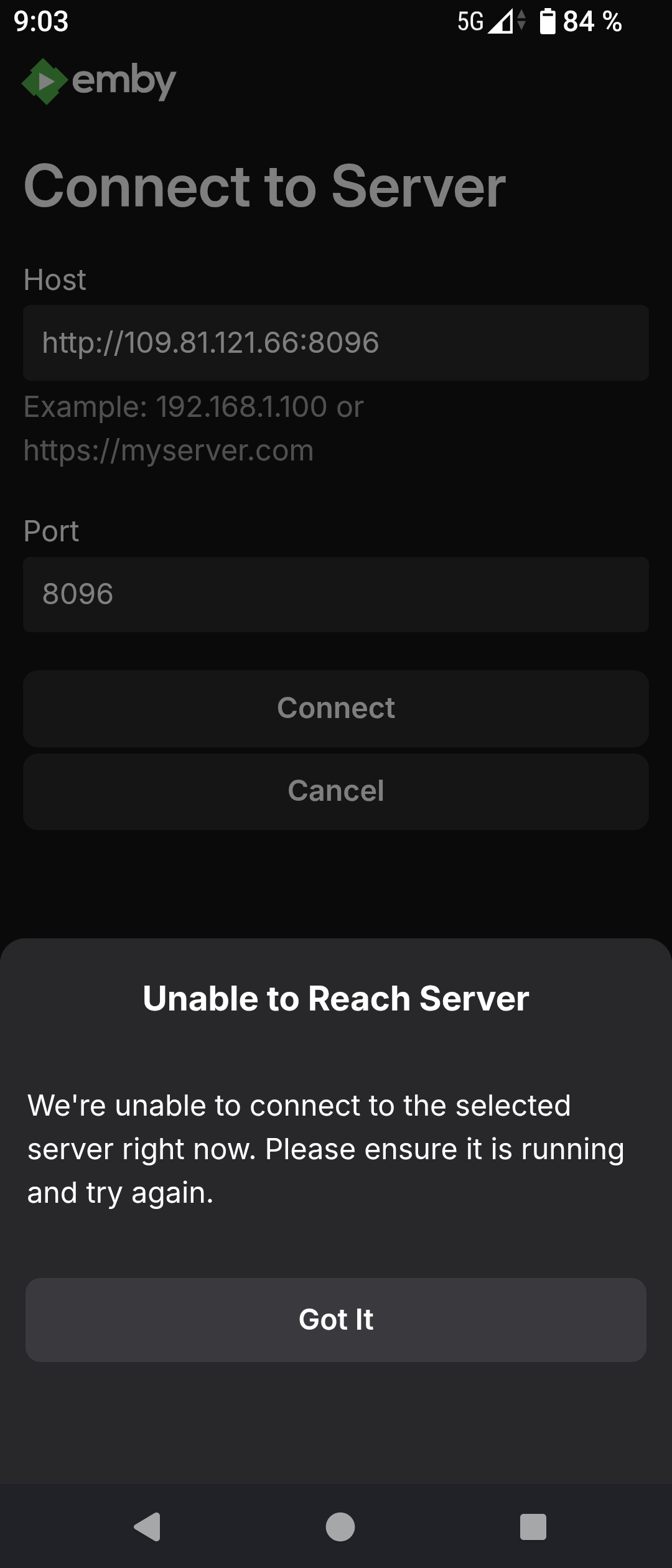Tap the Host address field
This screenshot has height=1568, width=672.
[336, 343]
